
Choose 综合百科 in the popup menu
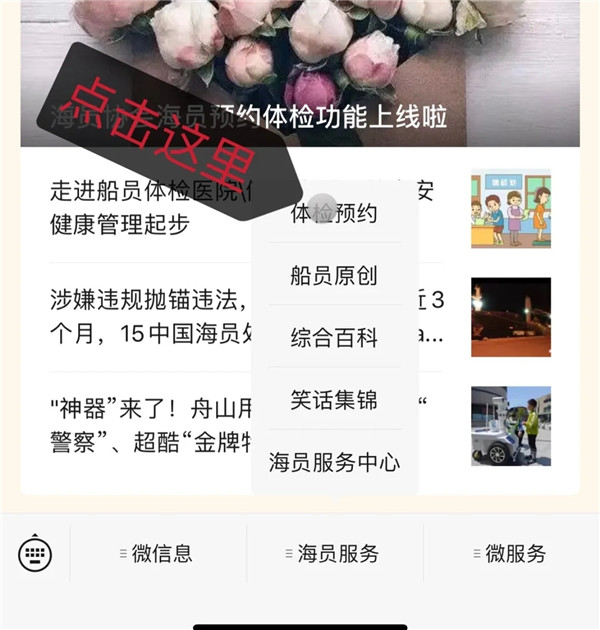[334, 337]
